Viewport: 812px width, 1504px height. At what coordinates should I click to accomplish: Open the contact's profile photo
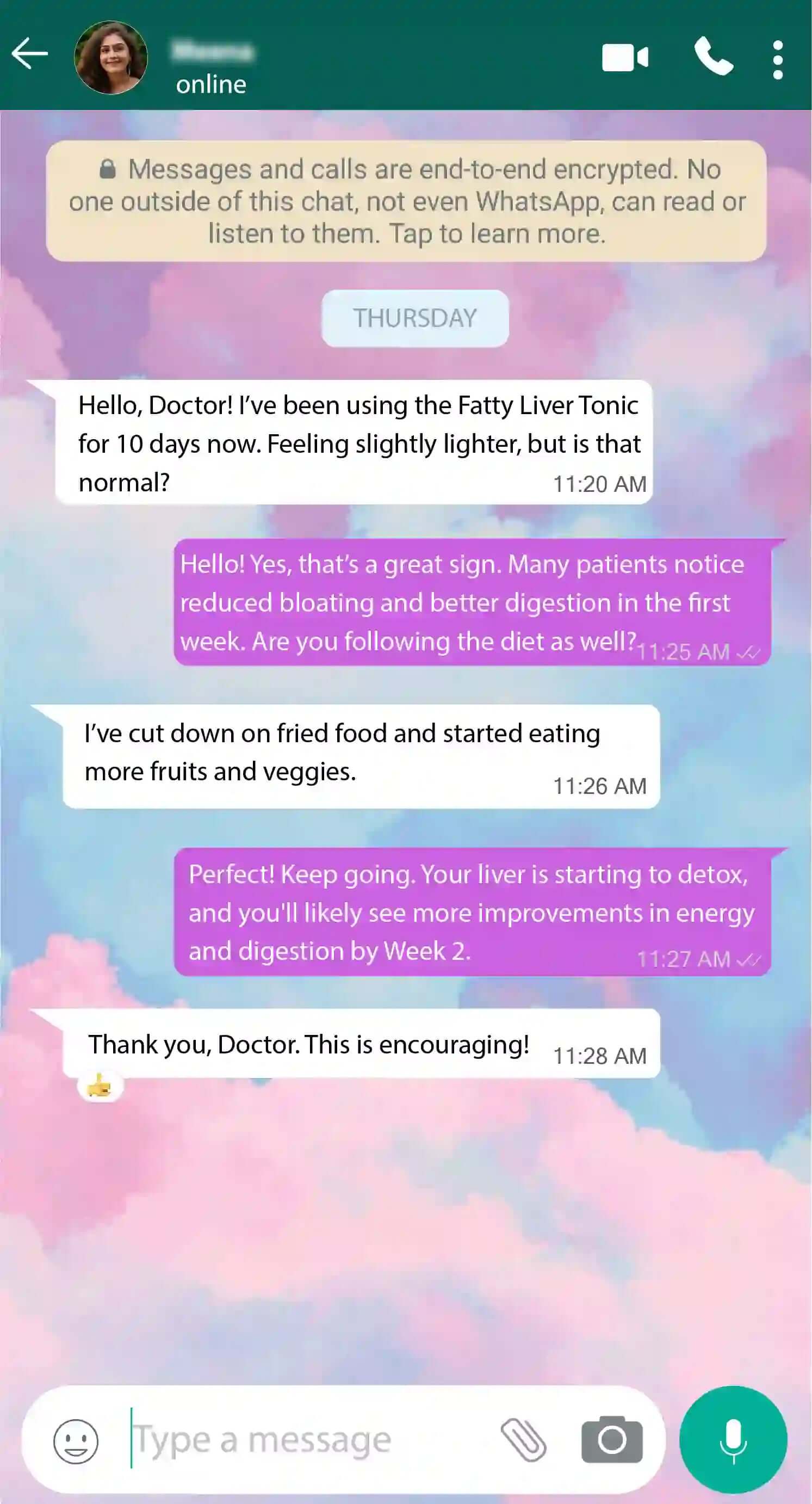click(x=111, y=57)
